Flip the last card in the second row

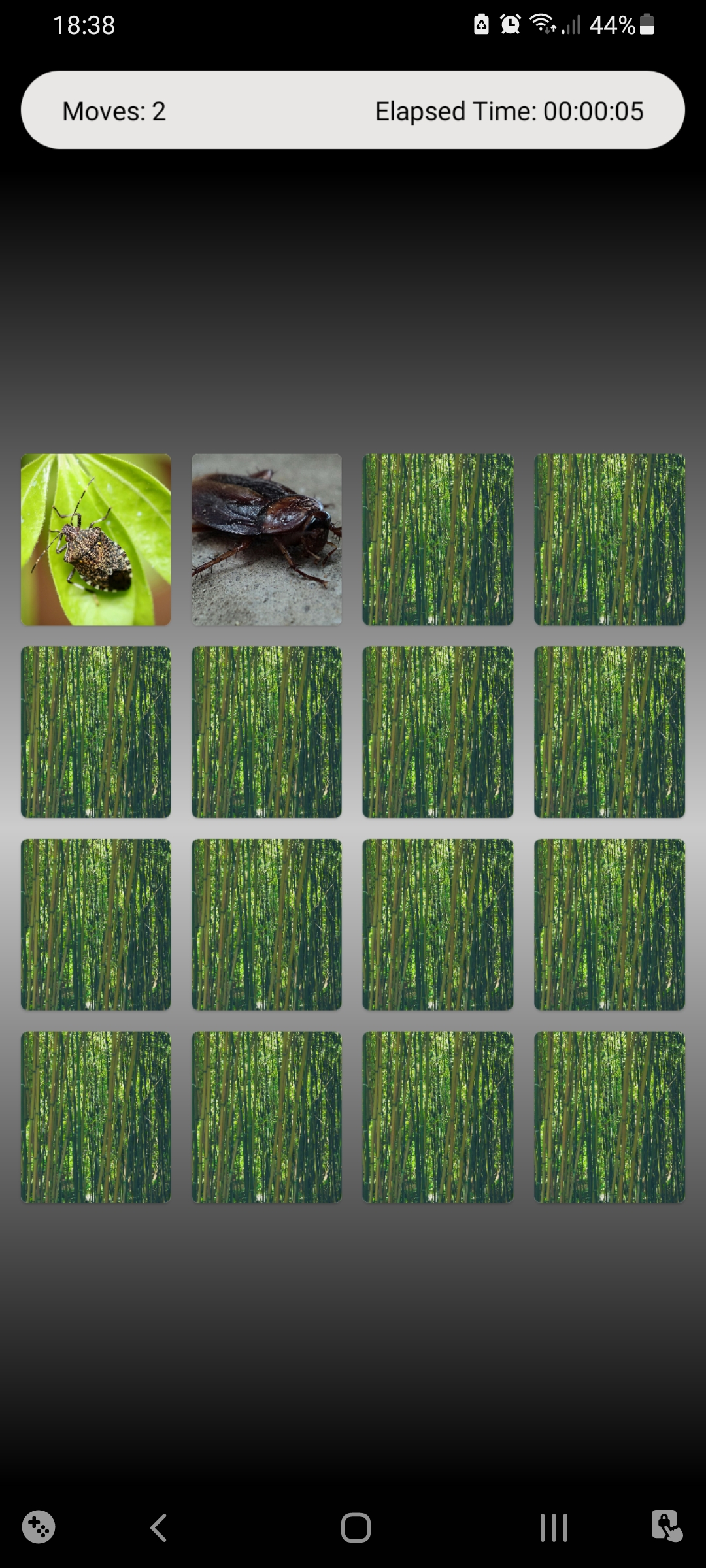click(x=609, y=732)
